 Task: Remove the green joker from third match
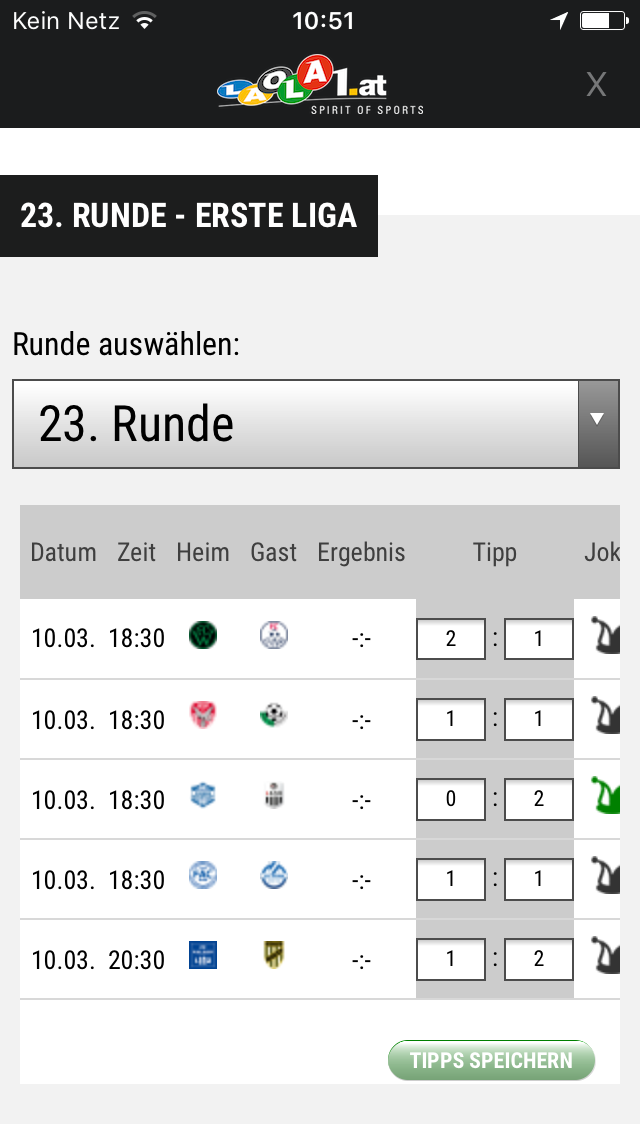606,795
